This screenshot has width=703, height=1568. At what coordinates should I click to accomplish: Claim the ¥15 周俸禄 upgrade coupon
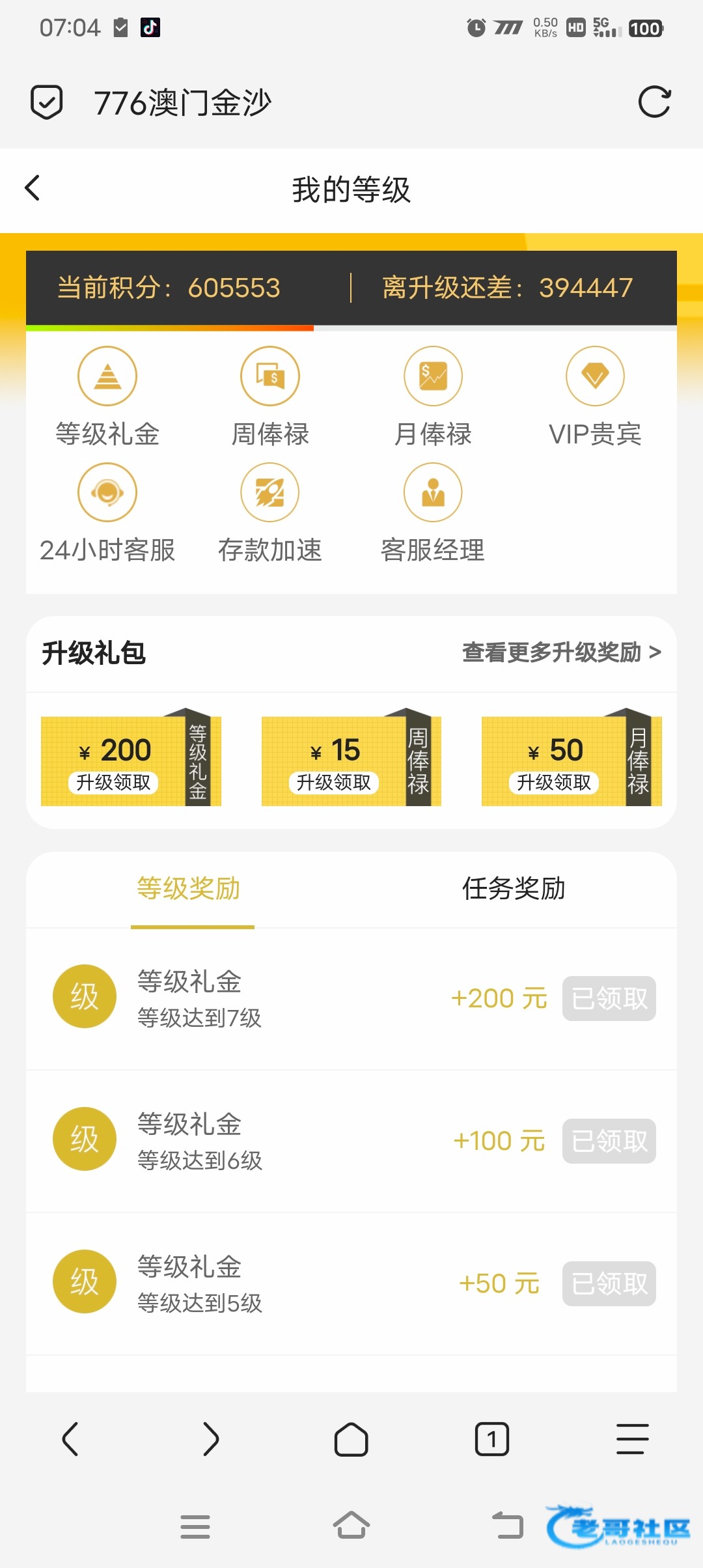334,782
